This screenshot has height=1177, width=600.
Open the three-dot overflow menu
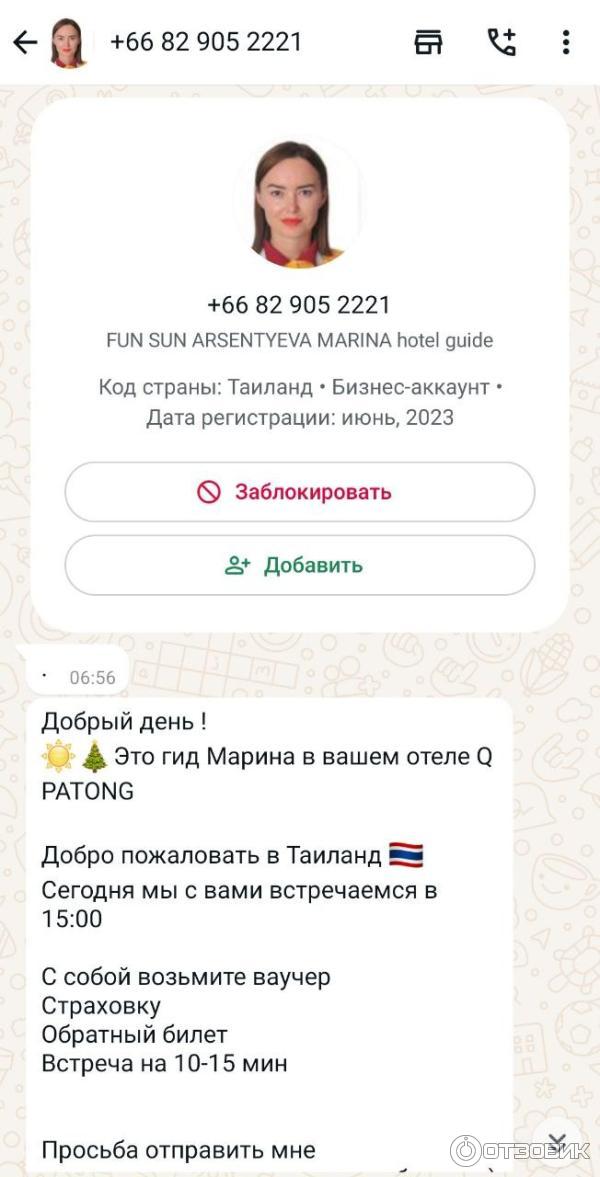pos(566,42)
